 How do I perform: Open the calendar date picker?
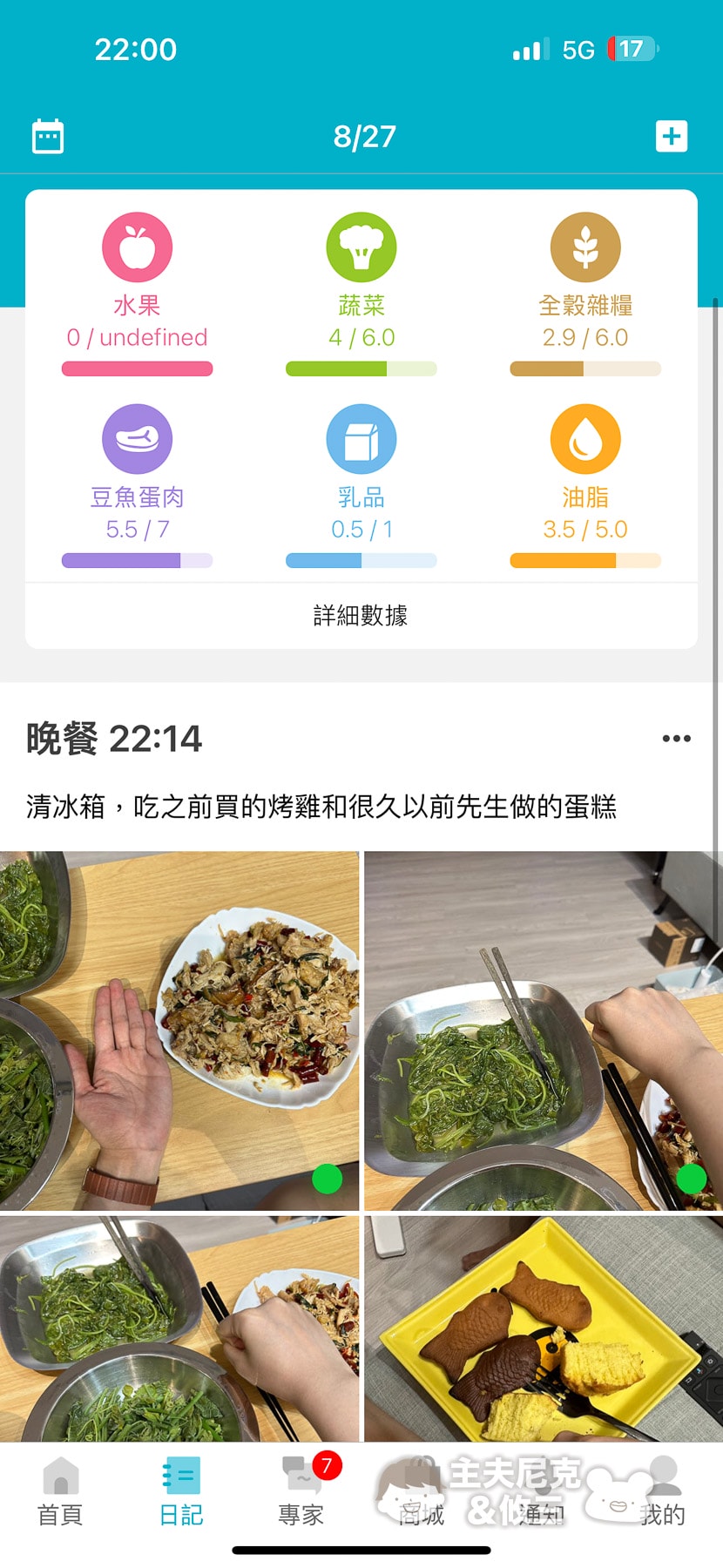tap(48, 137)
